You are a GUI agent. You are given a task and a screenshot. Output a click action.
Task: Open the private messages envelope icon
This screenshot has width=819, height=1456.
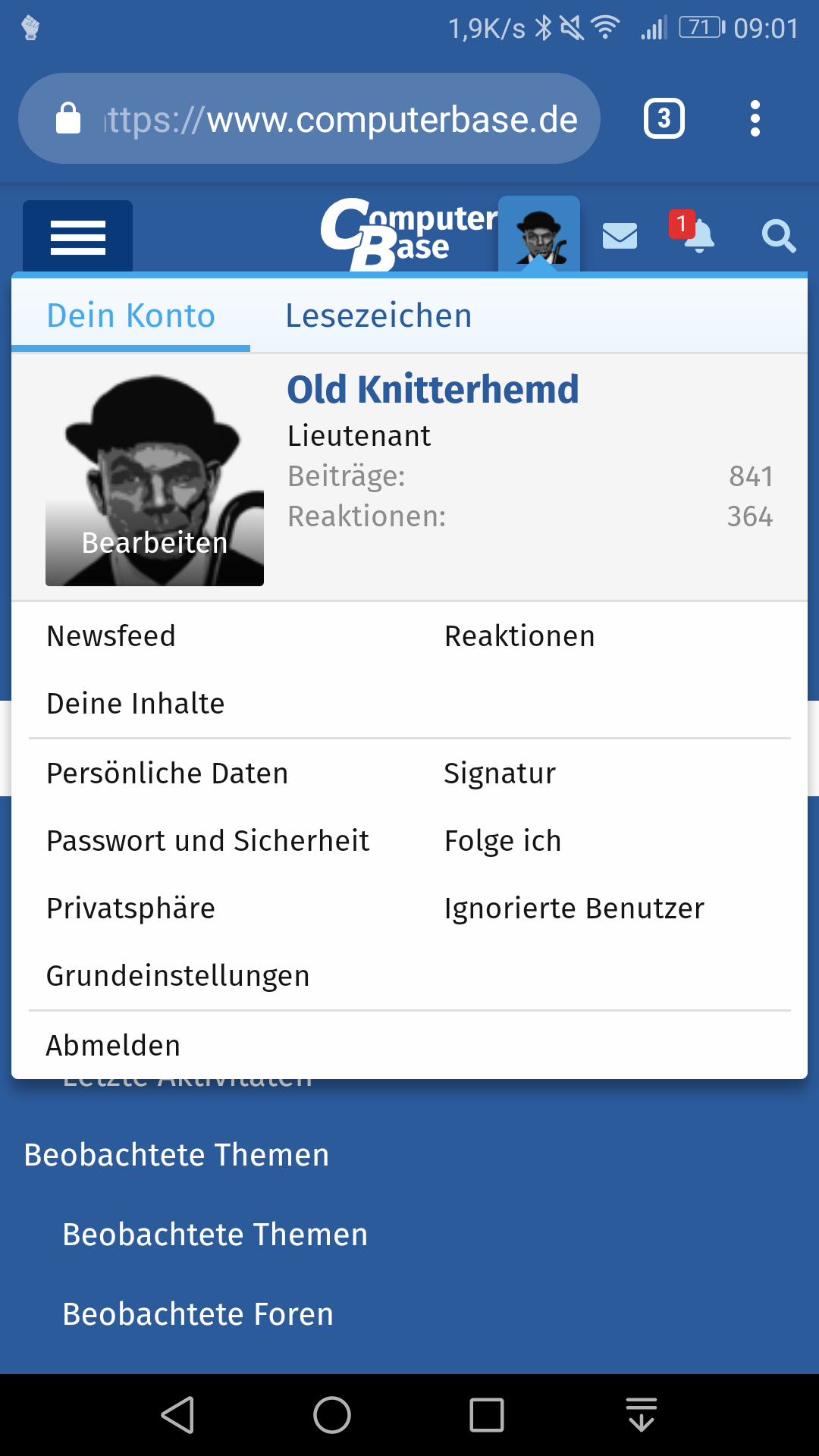click(620, 236)
